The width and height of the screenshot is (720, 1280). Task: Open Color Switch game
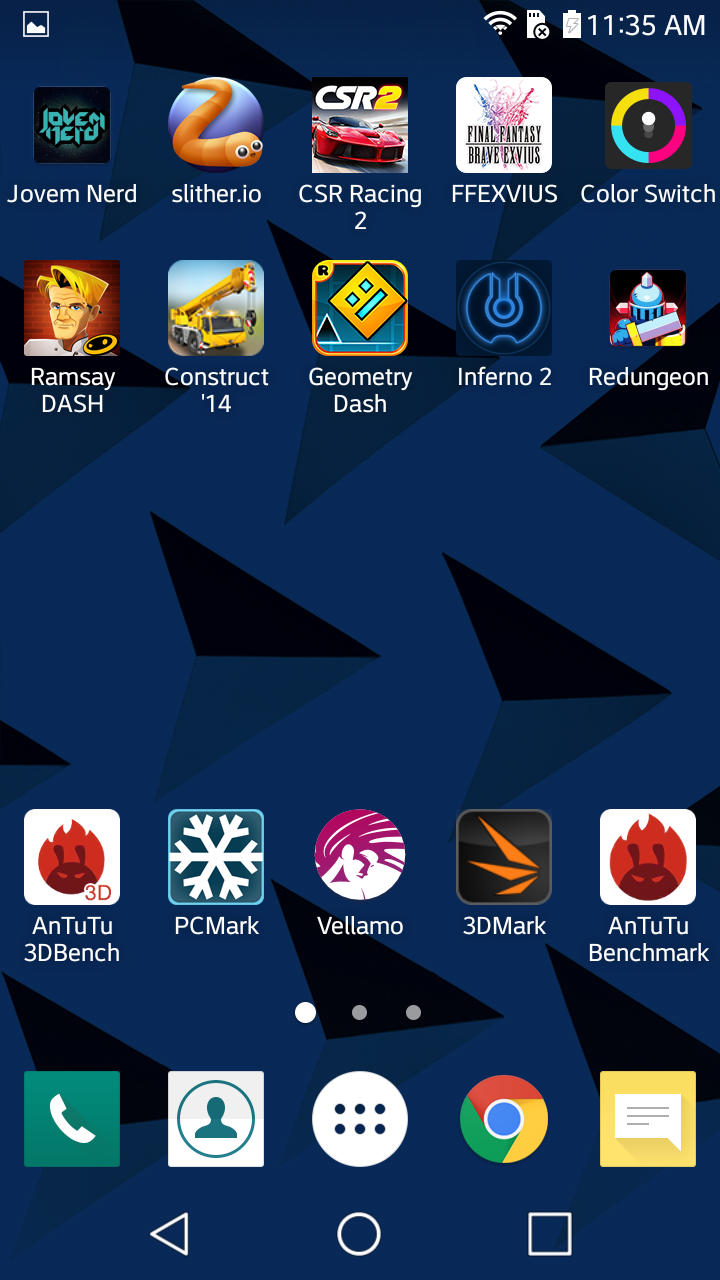tap(648, 126)
